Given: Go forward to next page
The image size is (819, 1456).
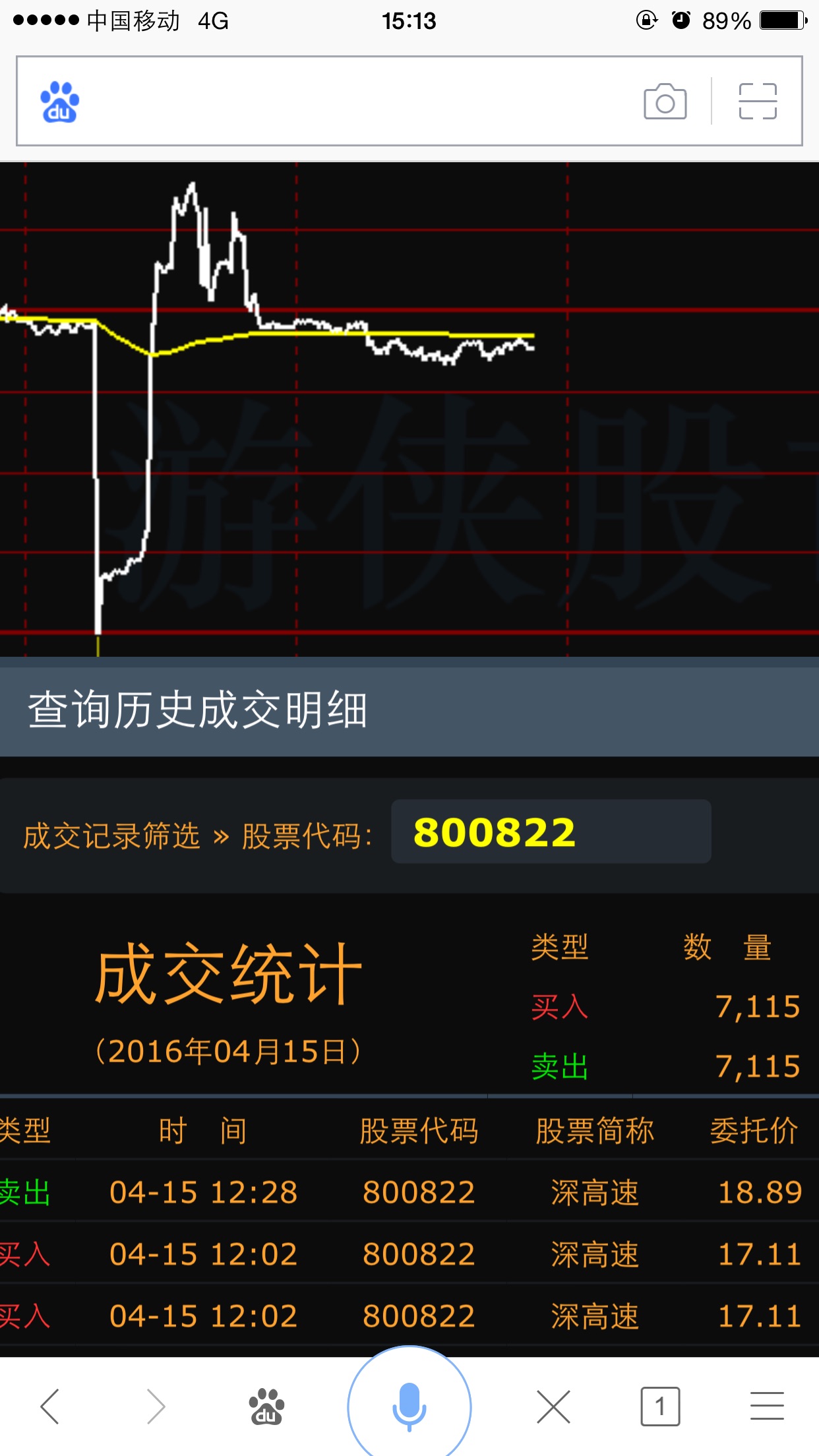Looking at the screenshot, I should [156, 1407].
